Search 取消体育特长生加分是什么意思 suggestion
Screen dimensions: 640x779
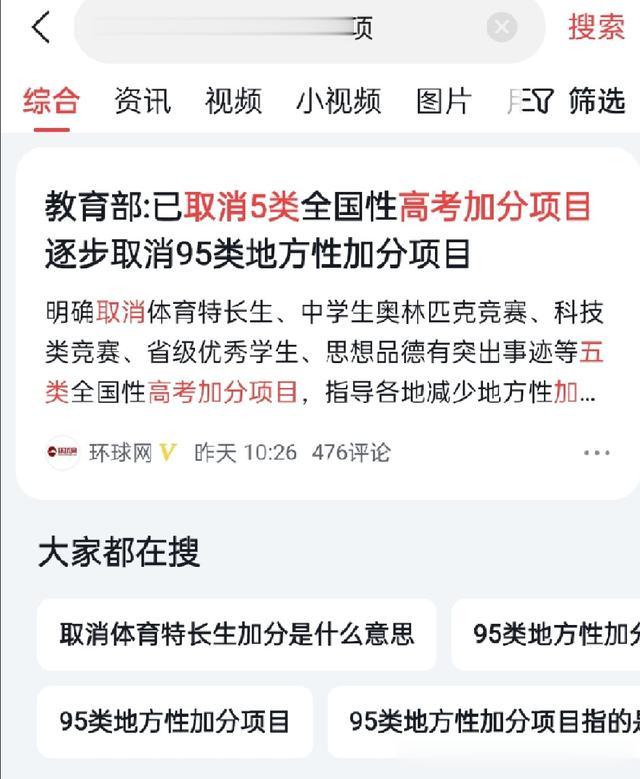tap(237, 634)
